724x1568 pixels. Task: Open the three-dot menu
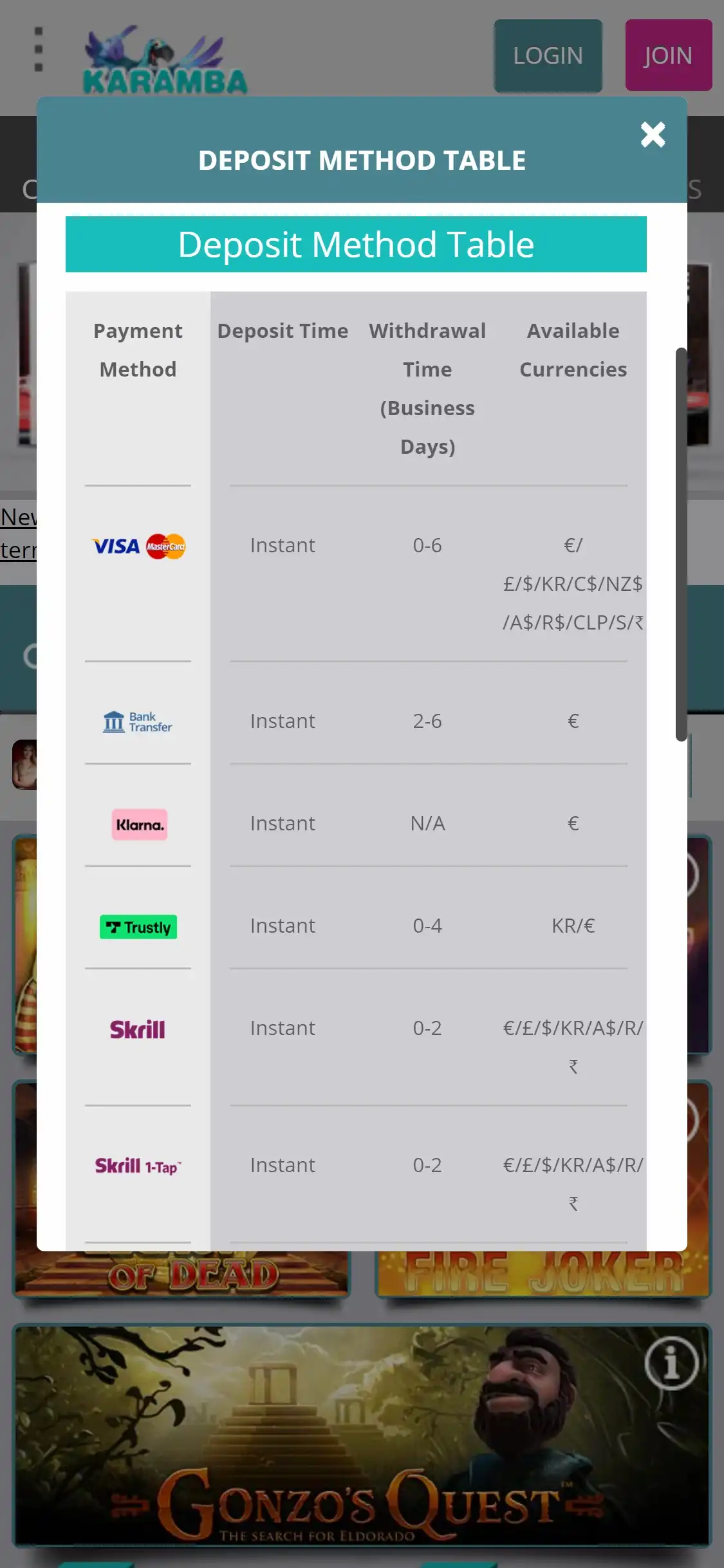point(39,50)
